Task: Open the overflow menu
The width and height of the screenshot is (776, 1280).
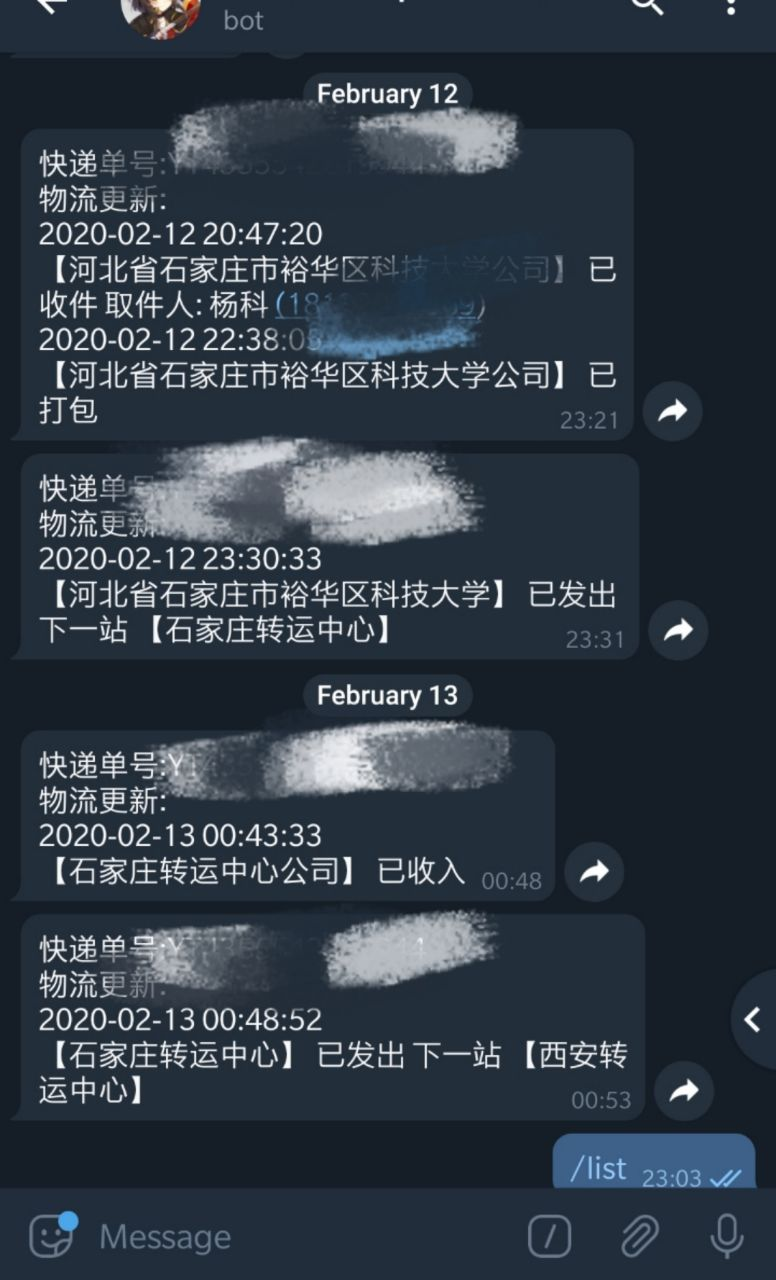Action: click(731, 6)
